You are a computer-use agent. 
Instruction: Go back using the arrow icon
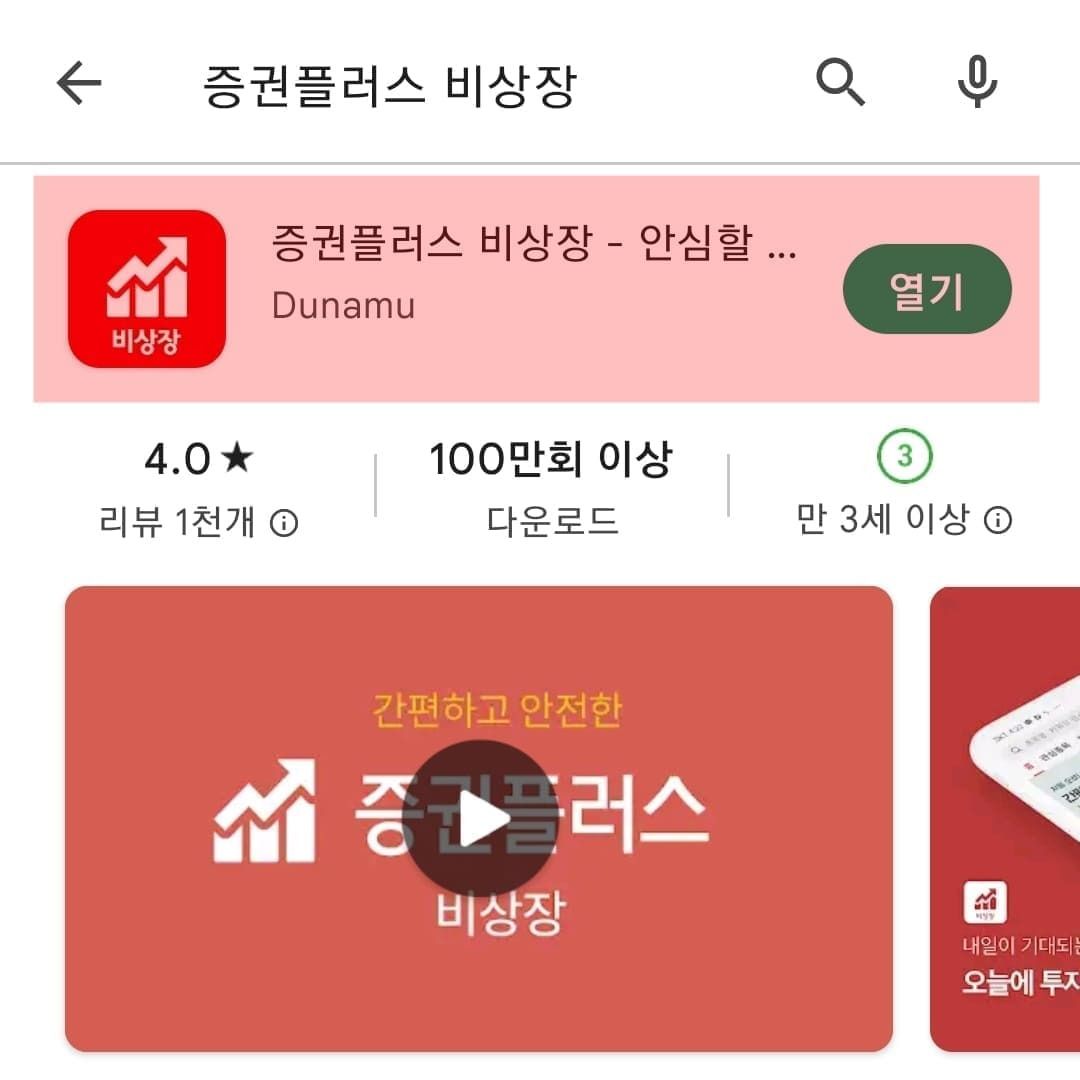[x=80, y=83]
